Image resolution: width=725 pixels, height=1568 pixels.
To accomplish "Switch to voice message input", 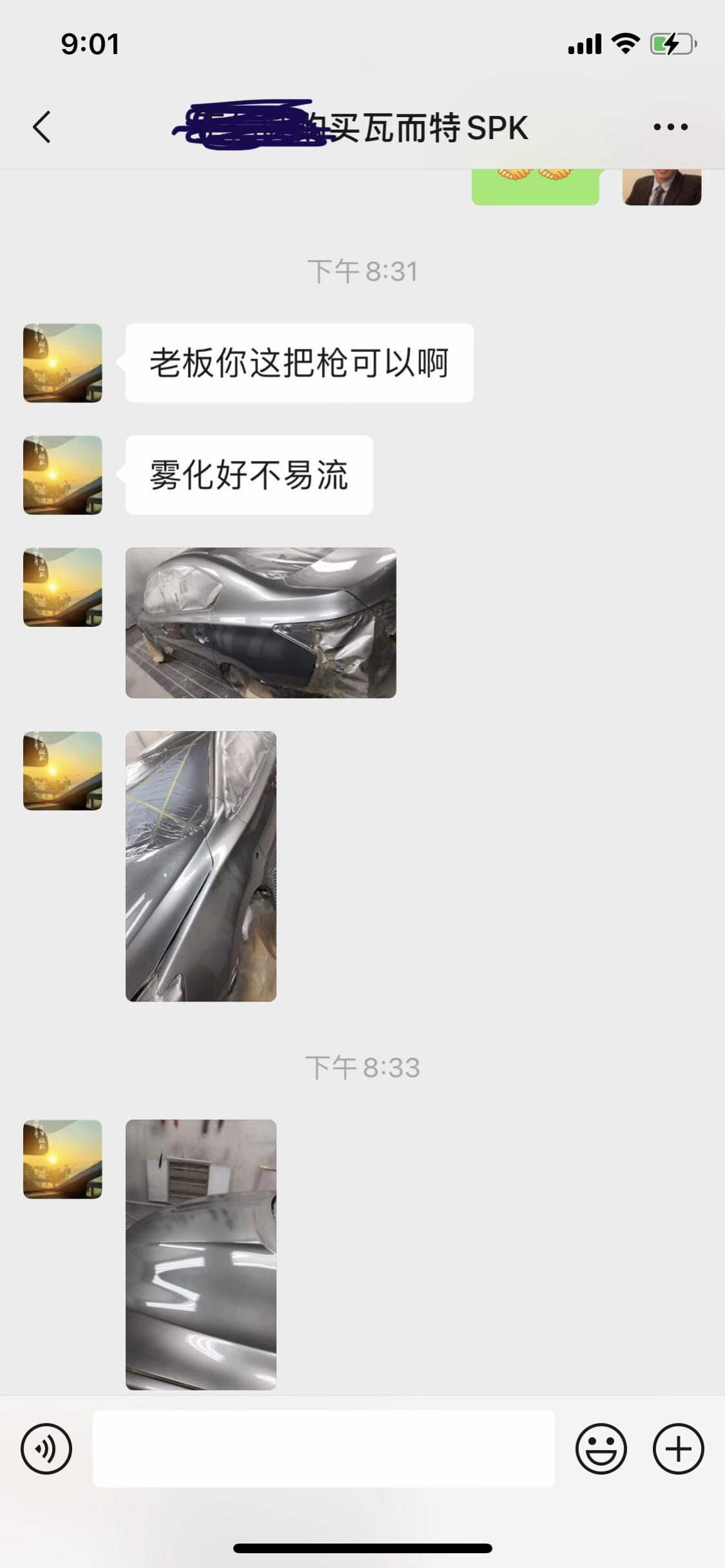I will click(x=46, y=1449).
